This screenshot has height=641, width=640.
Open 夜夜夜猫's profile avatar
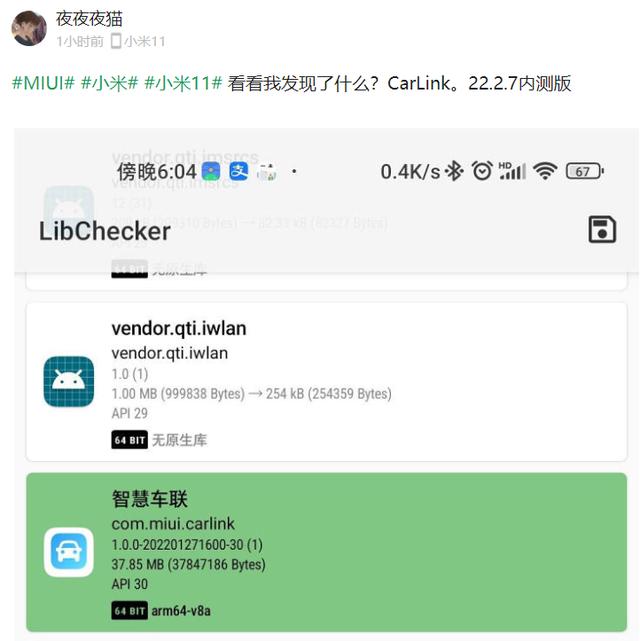point(28,29)
